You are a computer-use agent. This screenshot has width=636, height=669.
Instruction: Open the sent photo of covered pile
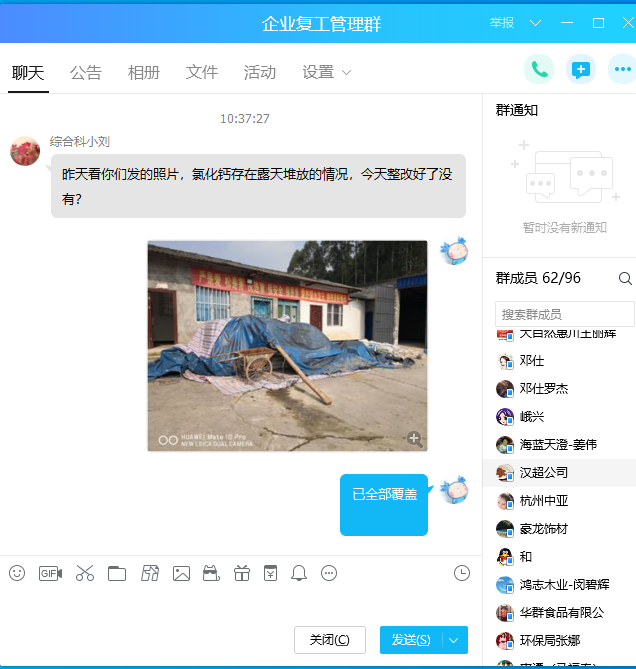click(287, 345)
